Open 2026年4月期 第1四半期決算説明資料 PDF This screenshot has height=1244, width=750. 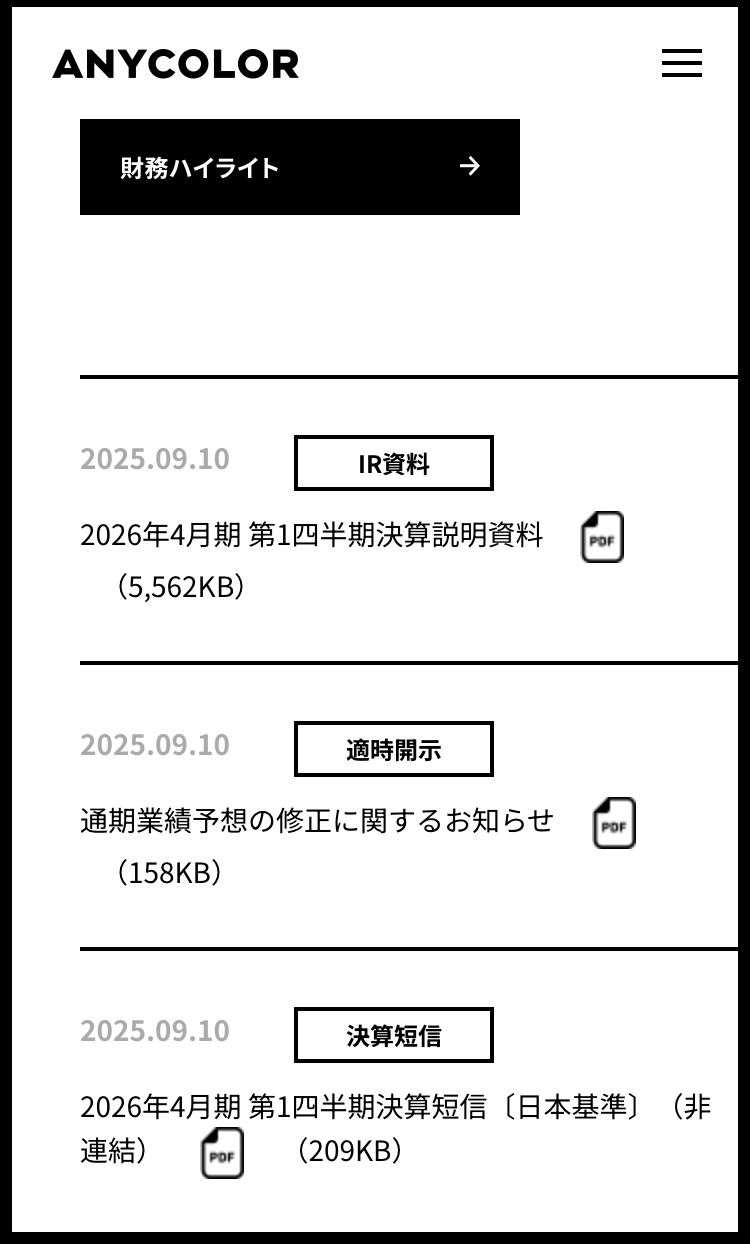(x=602, y=537)
